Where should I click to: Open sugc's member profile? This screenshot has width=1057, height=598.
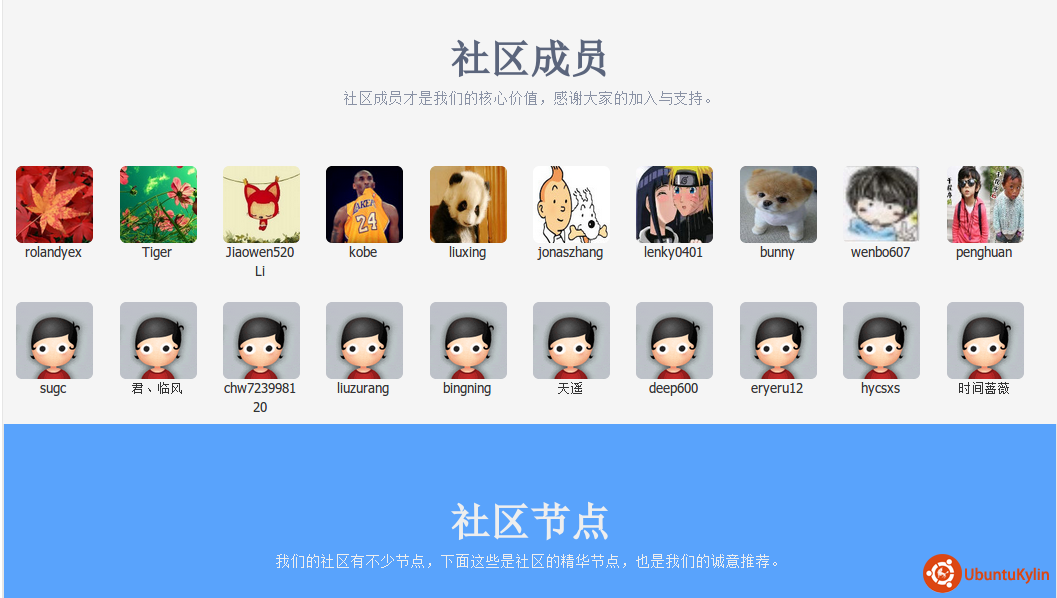(54, 341)
